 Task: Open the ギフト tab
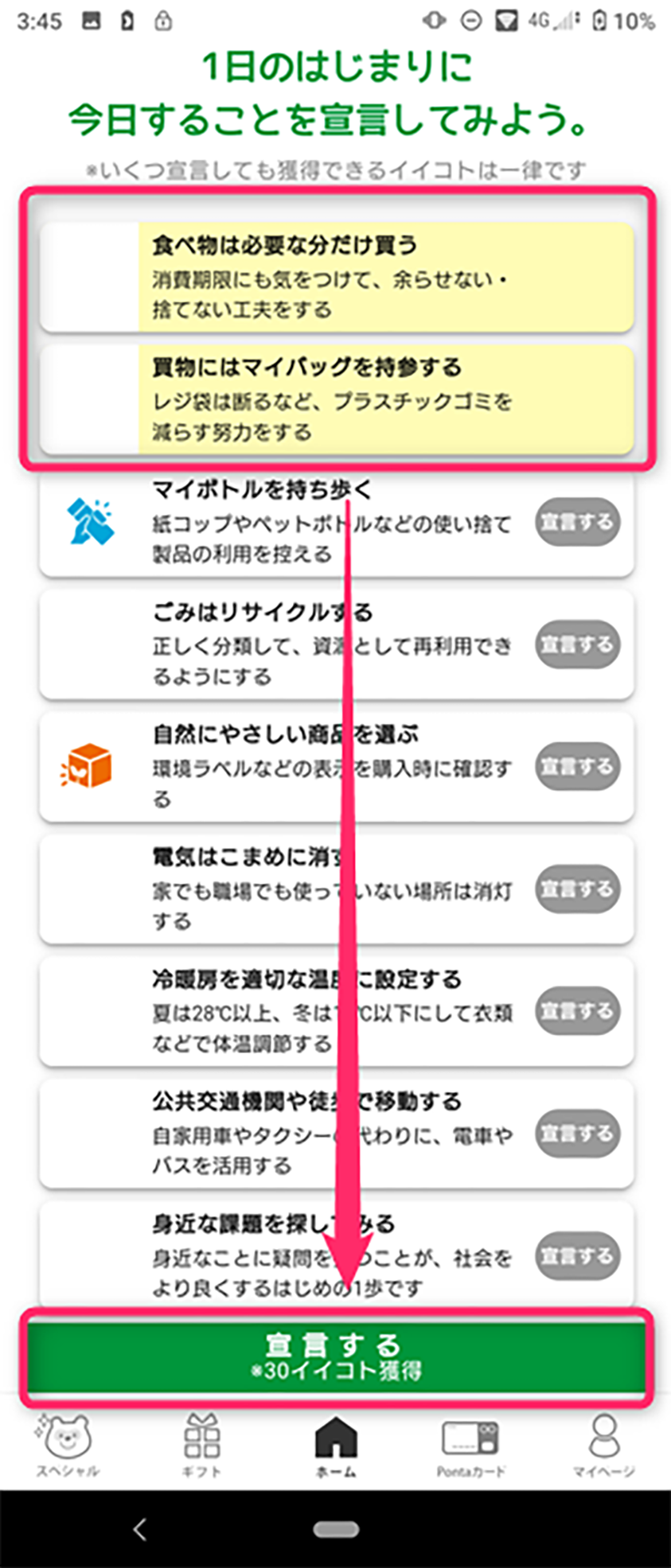(201, 1445)
